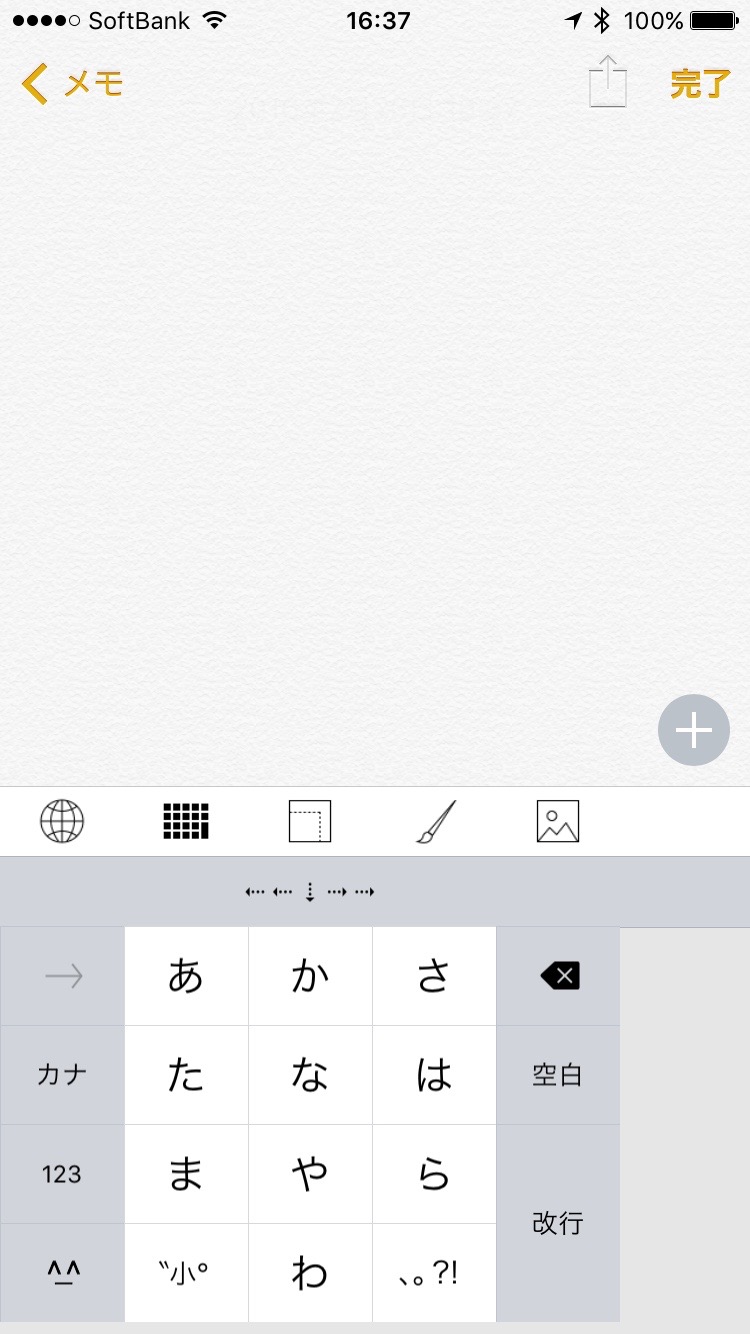Tap 完了 to finish editing

point(700,84)
